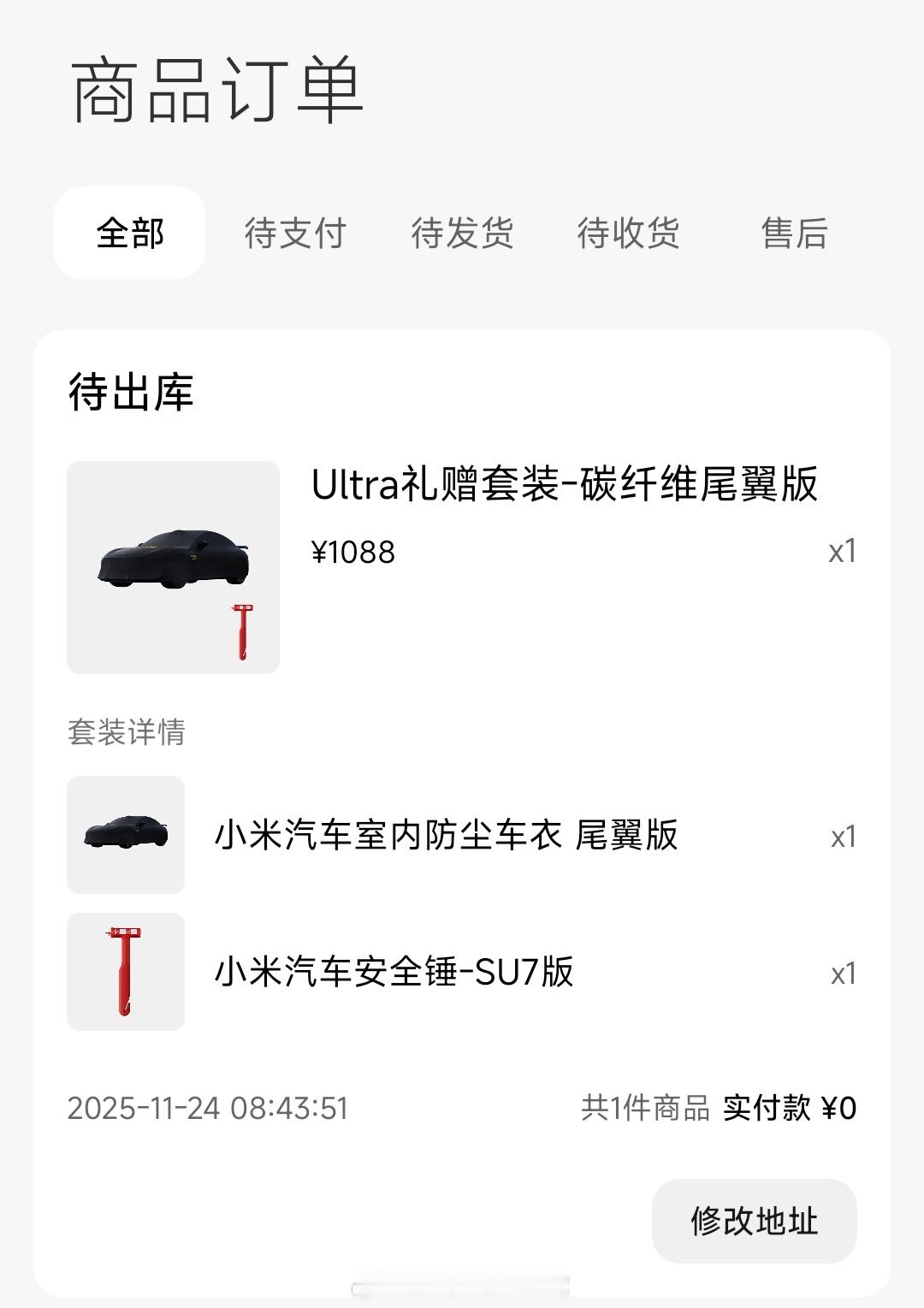Switch to the 待支付 tab
Image resolution: width=924 pixels, height=1308 pixels.
[x=295, y=233]
